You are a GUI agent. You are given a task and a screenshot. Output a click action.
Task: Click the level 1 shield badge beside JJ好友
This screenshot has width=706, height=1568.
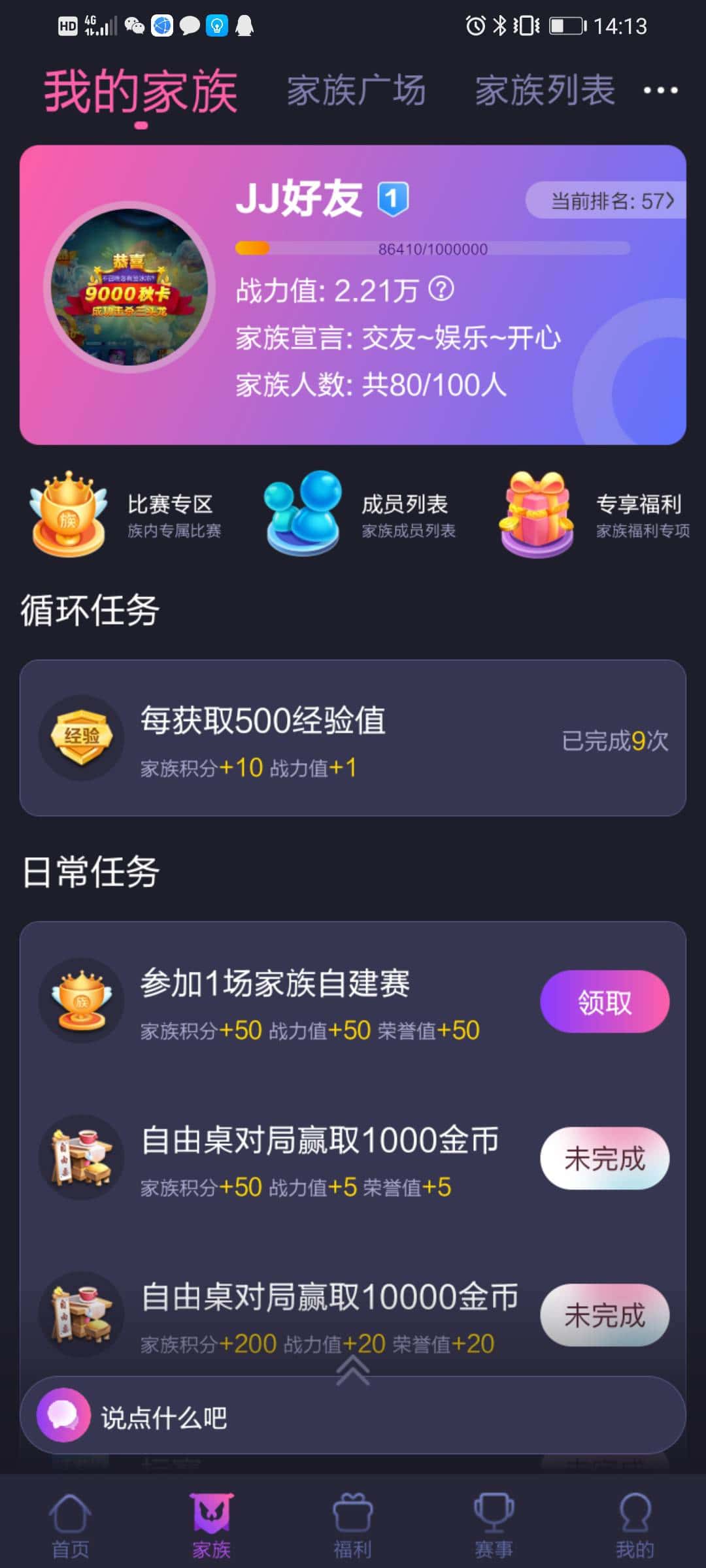pos(392,198)
